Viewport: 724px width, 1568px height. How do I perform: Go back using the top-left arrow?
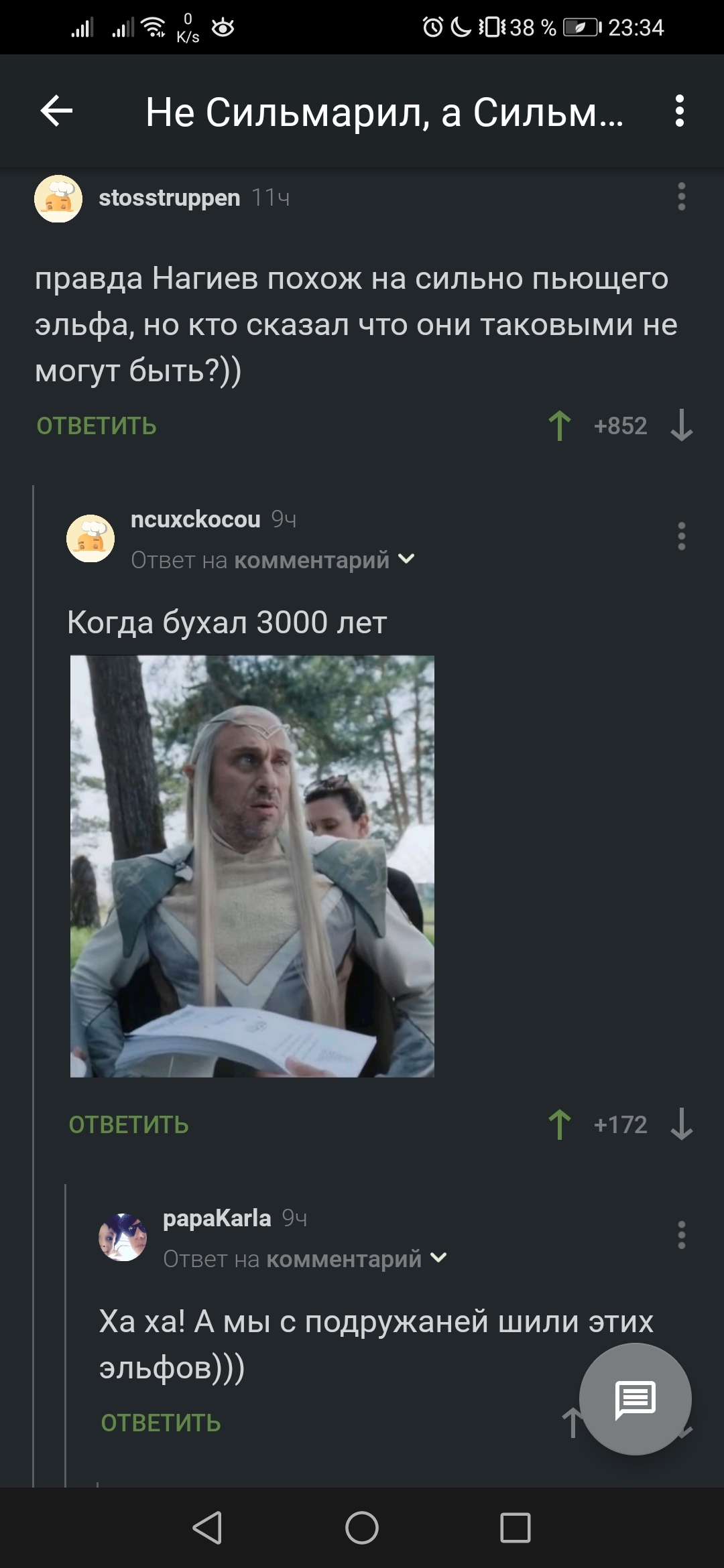pos(56,111)
